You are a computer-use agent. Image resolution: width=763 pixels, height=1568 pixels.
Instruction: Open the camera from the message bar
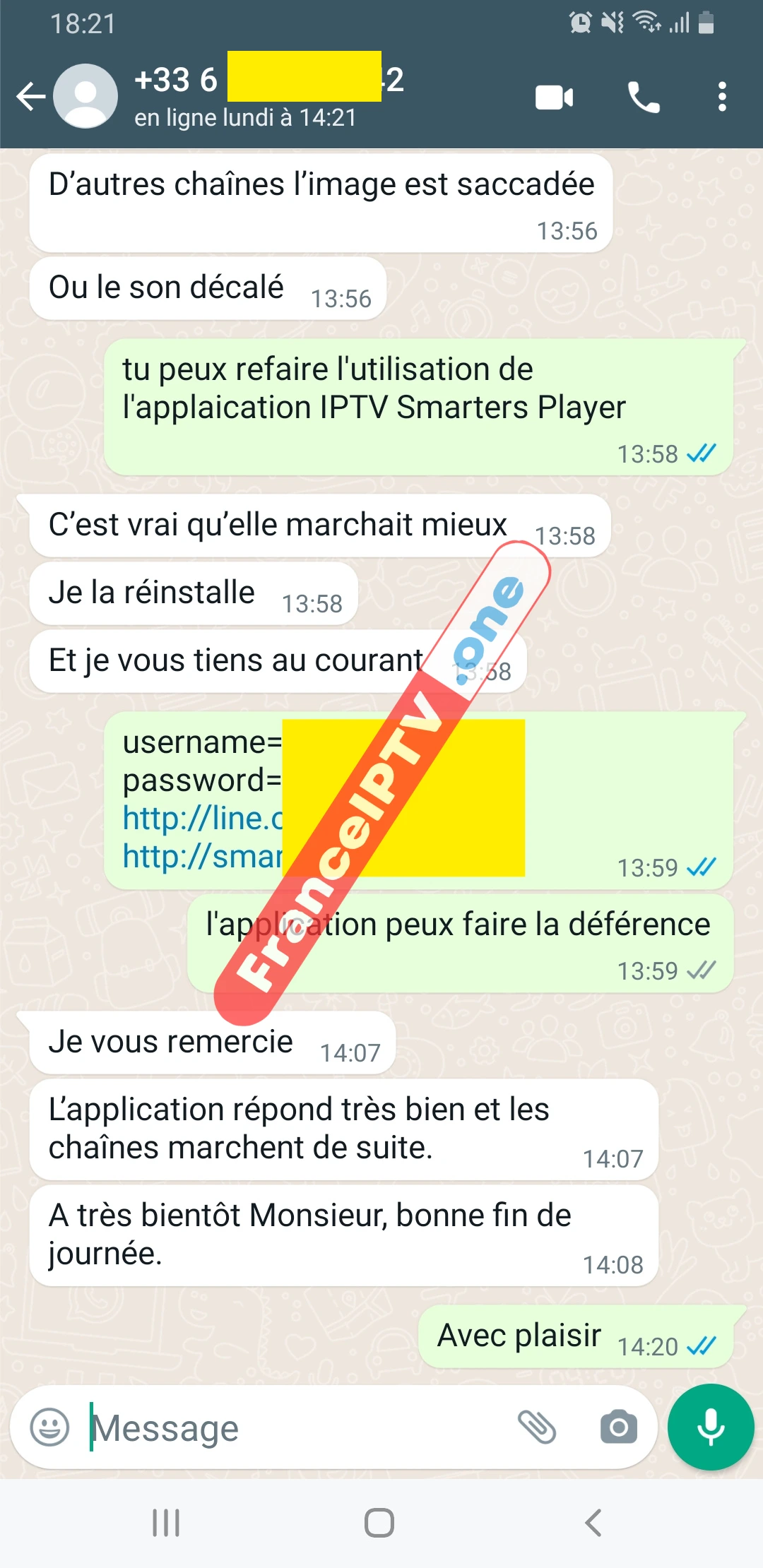(618, 1427)
